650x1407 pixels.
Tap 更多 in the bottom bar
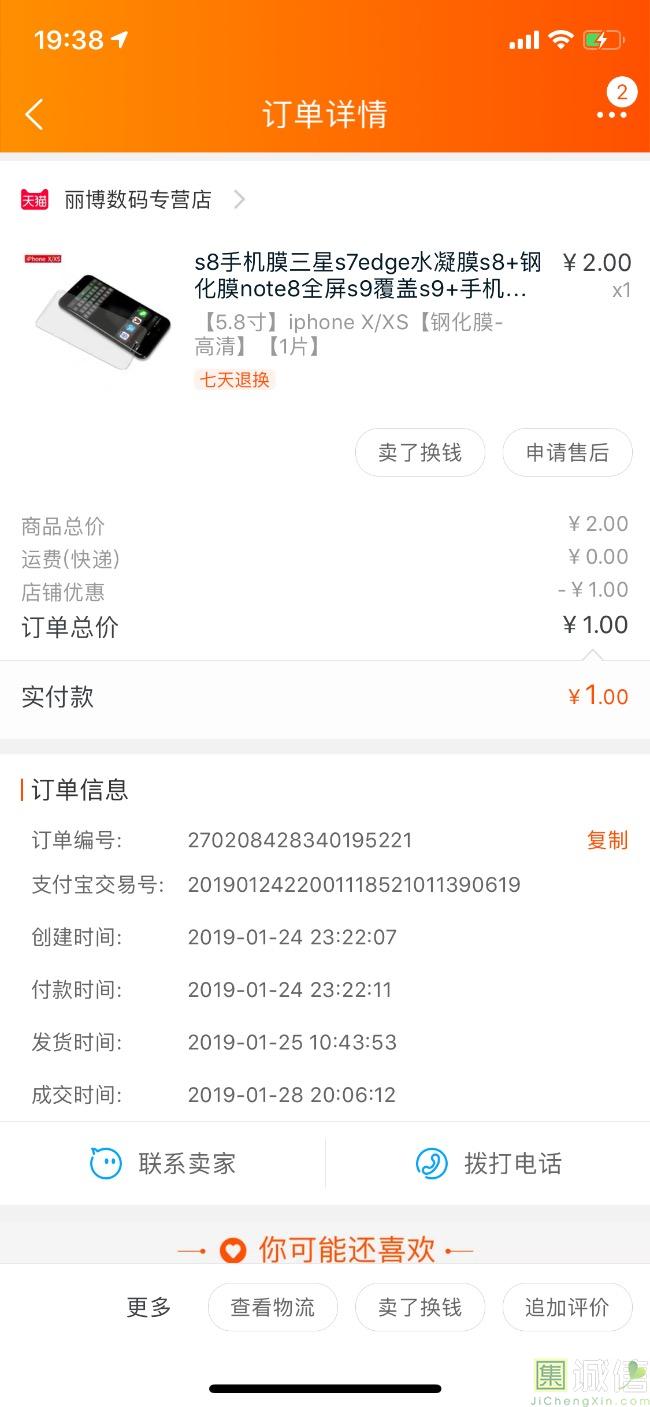[149, 1307]
